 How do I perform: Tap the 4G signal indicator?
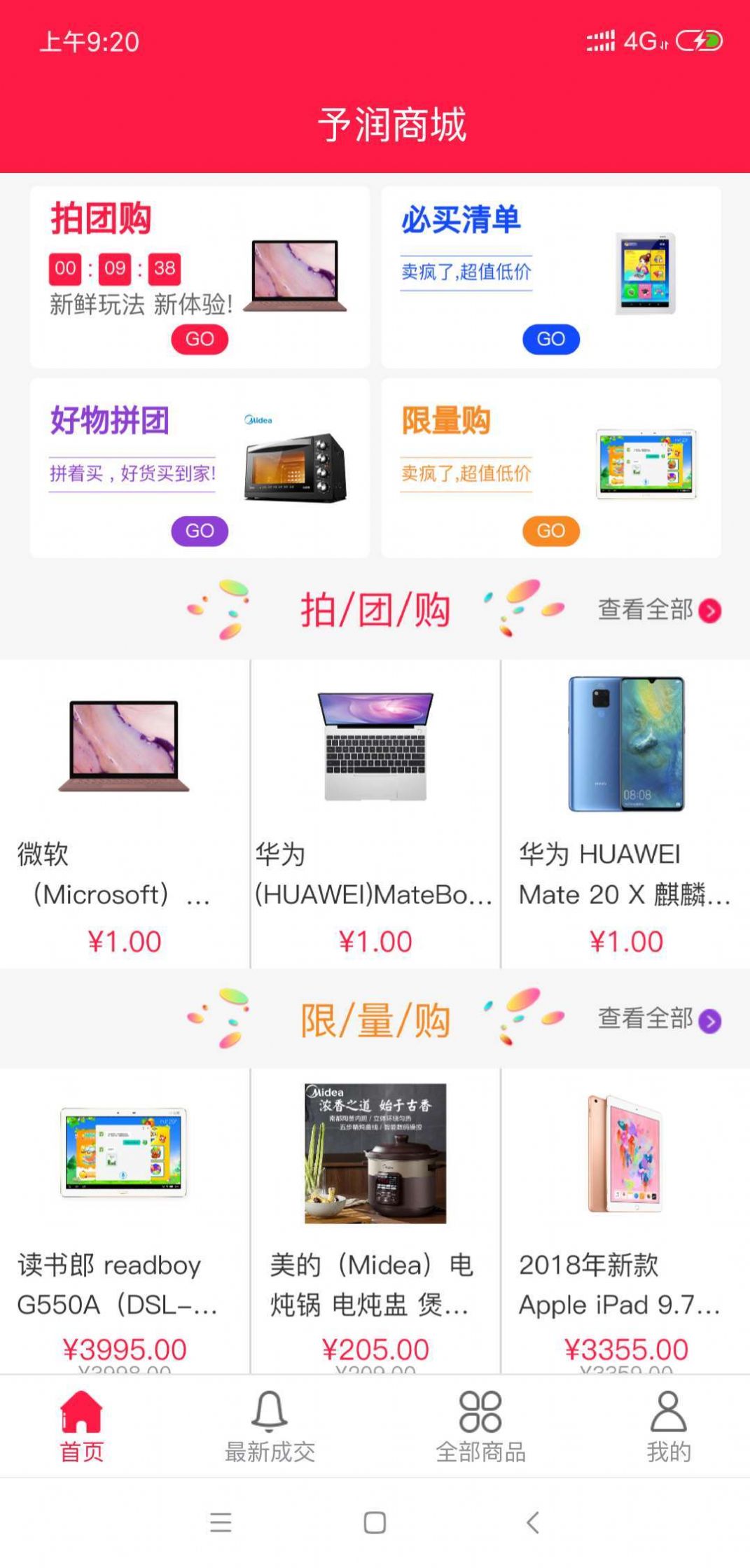[x=636, y=42]
